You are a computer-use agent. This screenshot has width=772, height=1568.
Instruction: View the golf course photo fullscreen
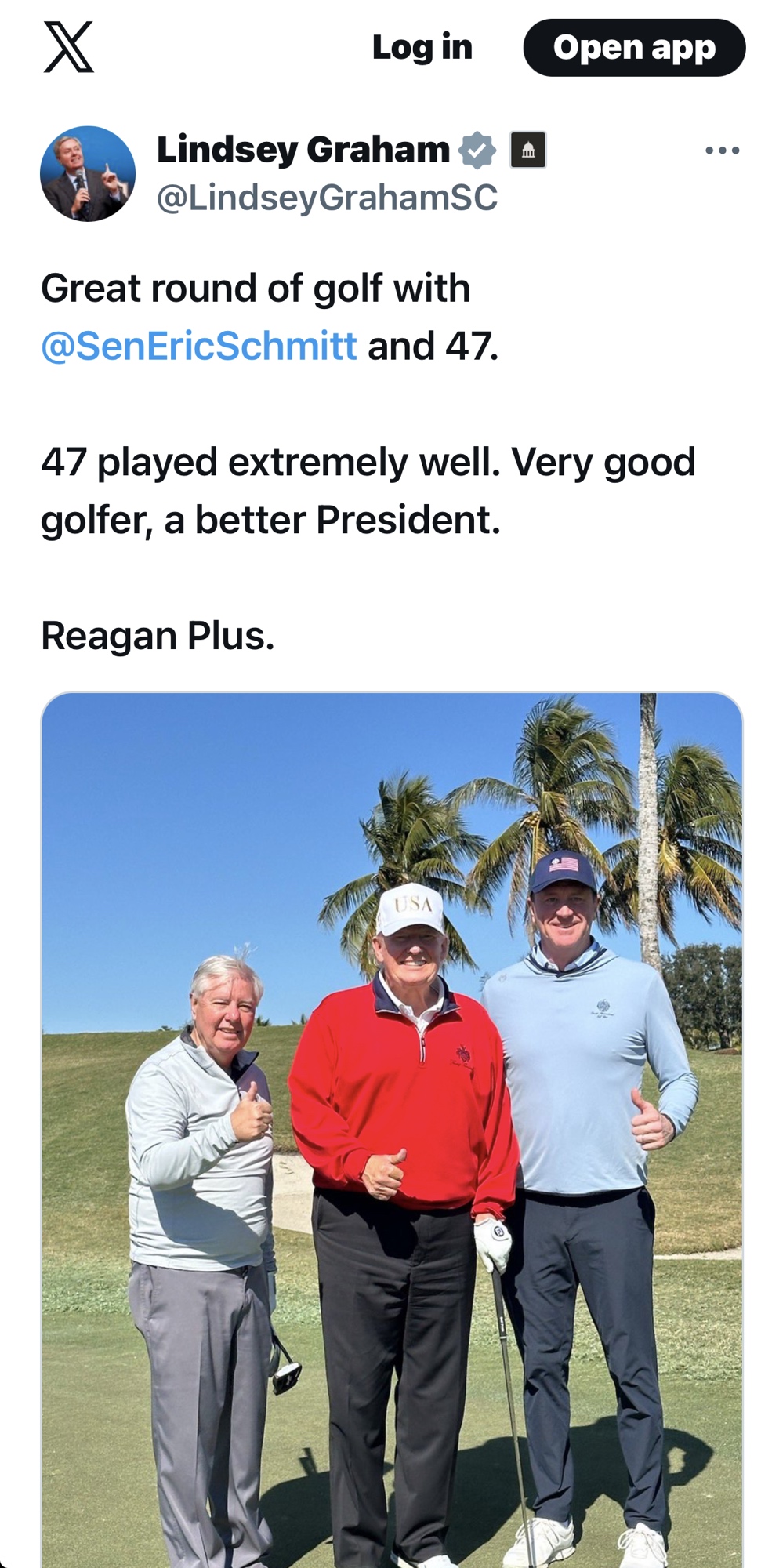[x=391, y=1129]
